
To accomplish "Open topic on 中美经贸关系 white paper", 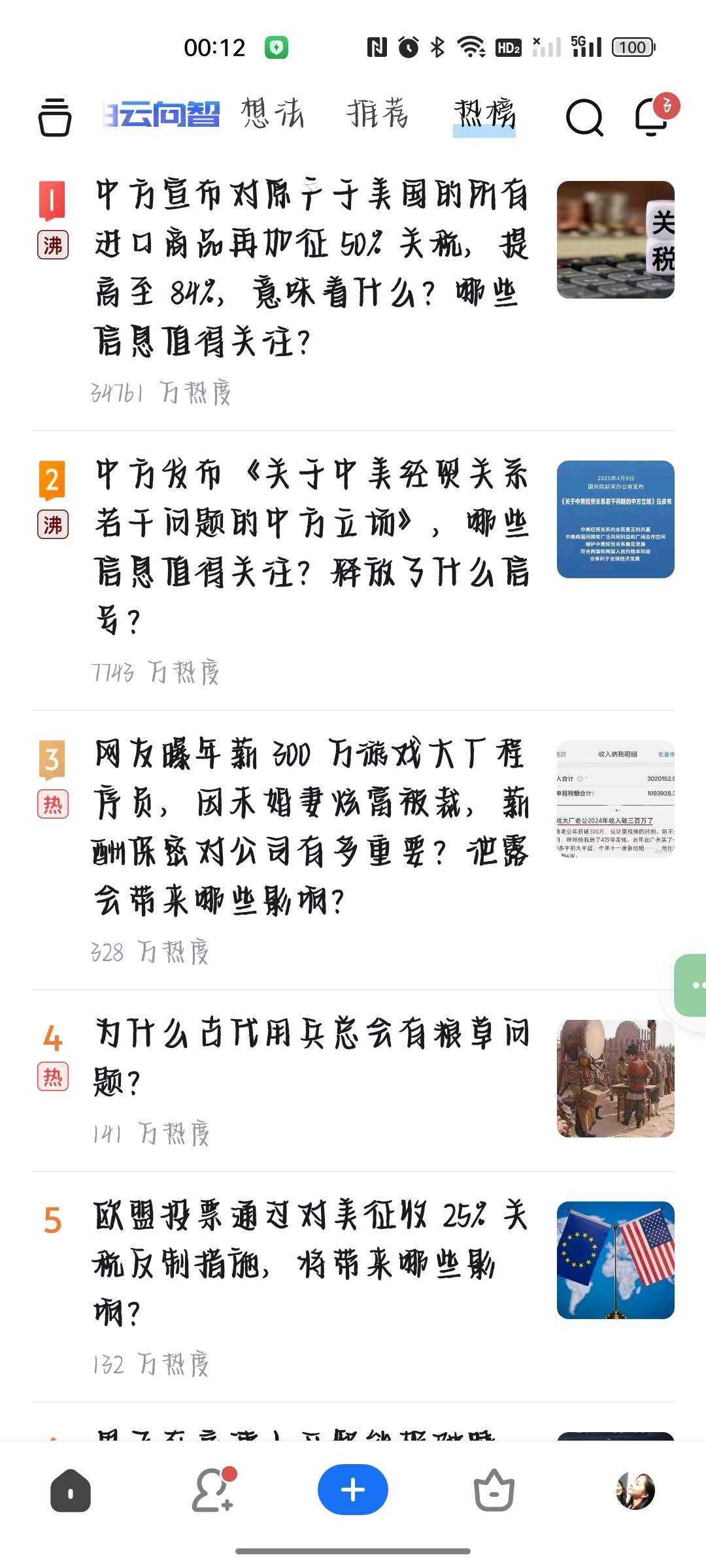I will (x=311, y=546).
